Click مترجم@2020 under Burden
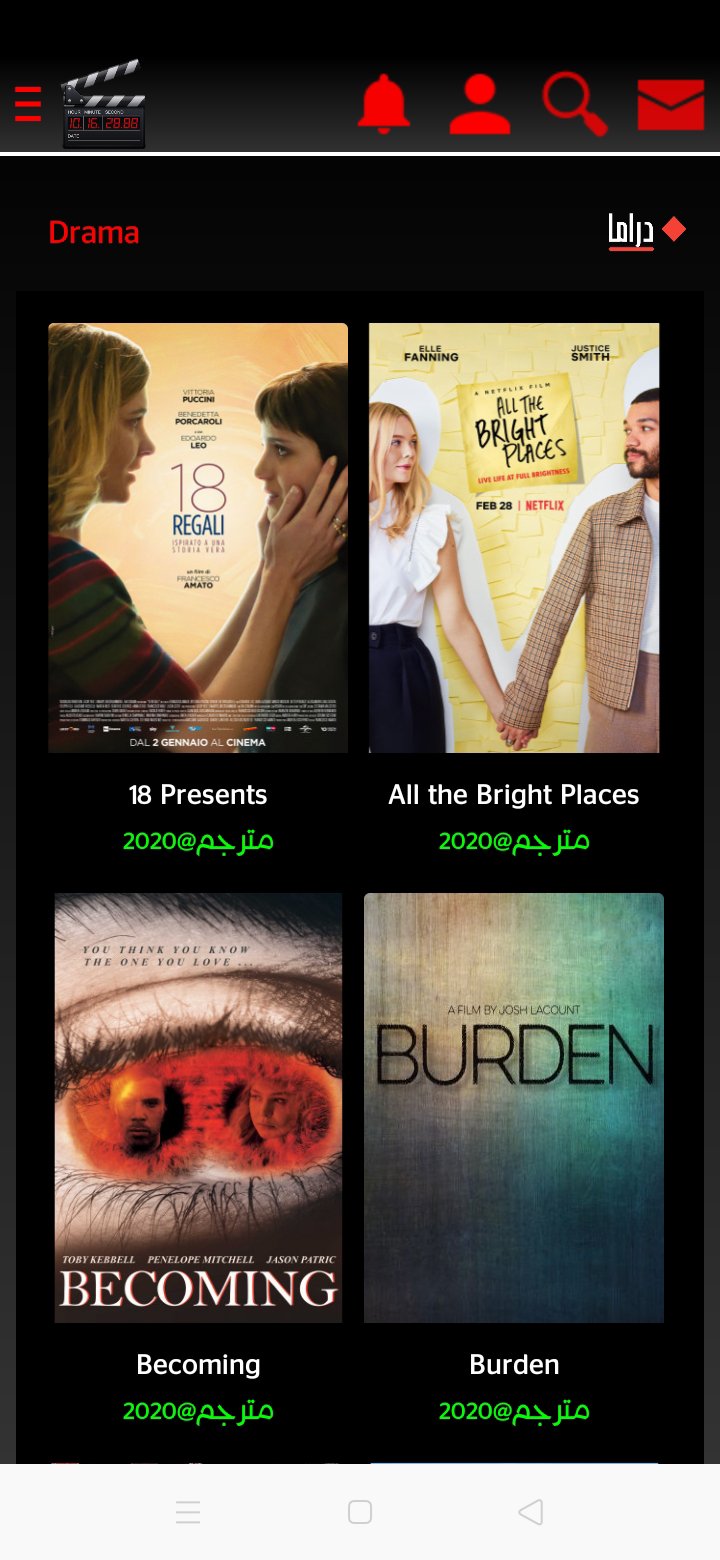The image size is (720, 1560). (514, 1410)
